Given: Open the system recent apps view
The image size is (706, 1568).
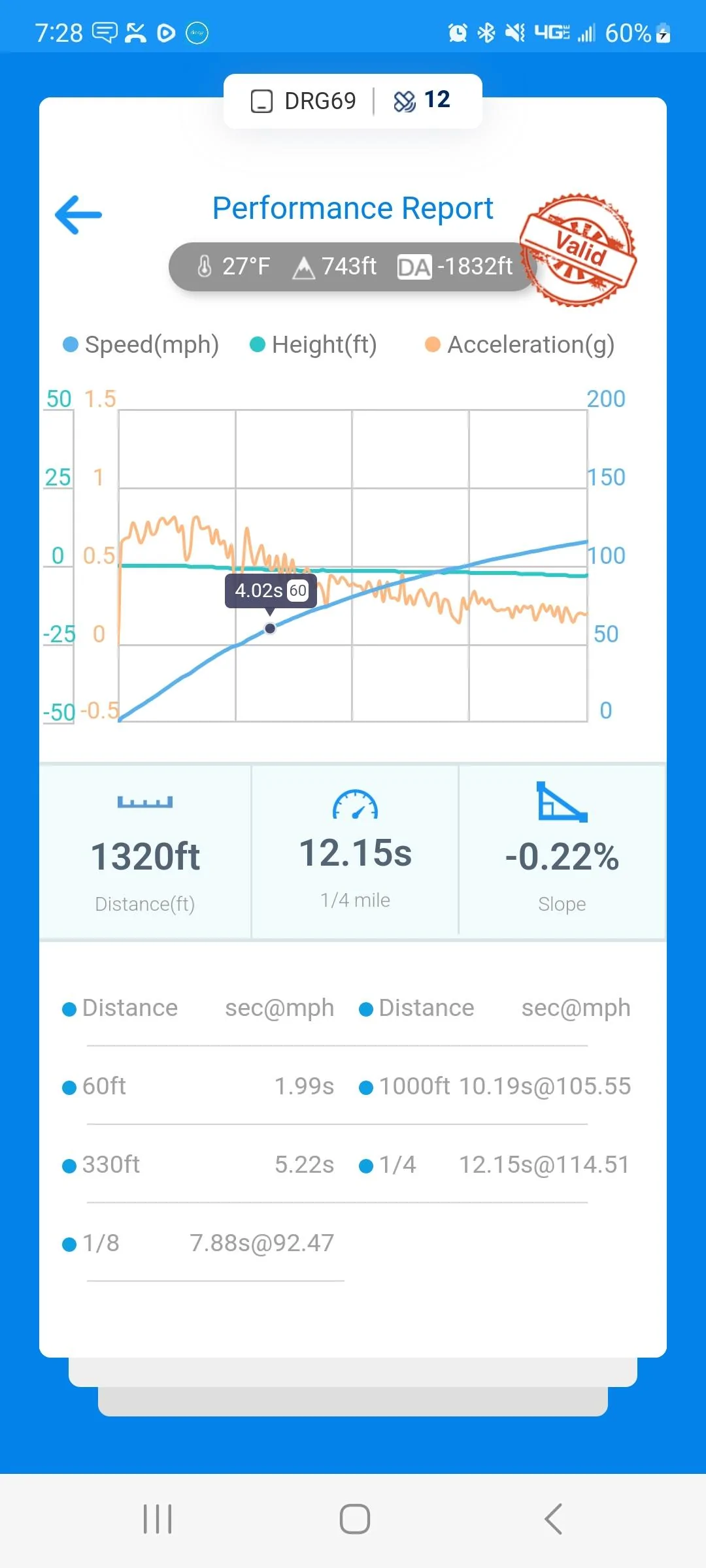Looking at the screenshot, I should coord(158,1518).
